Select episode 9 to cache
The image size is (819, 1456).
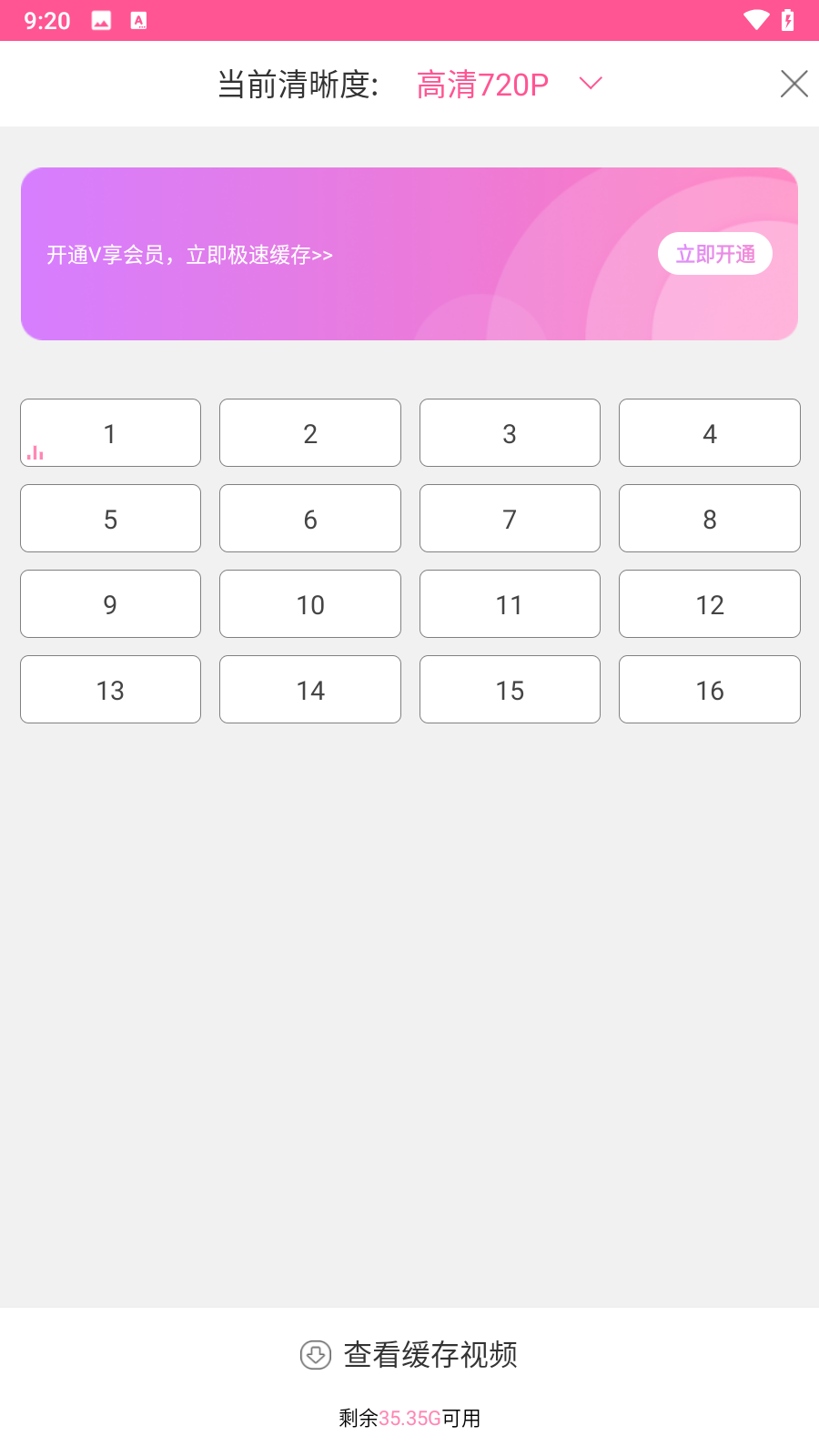coord(110,604)
